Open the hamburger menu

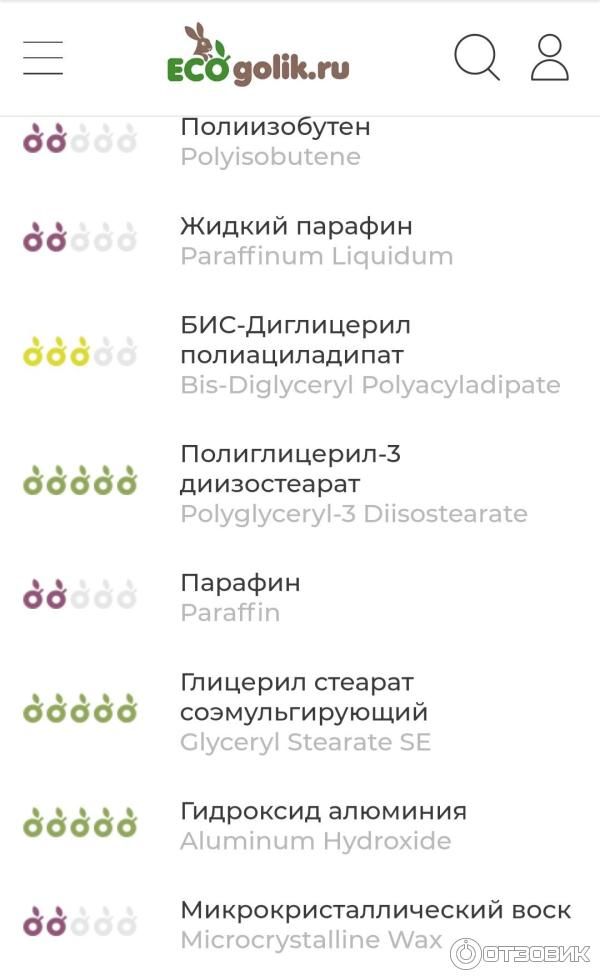[43, 57]
